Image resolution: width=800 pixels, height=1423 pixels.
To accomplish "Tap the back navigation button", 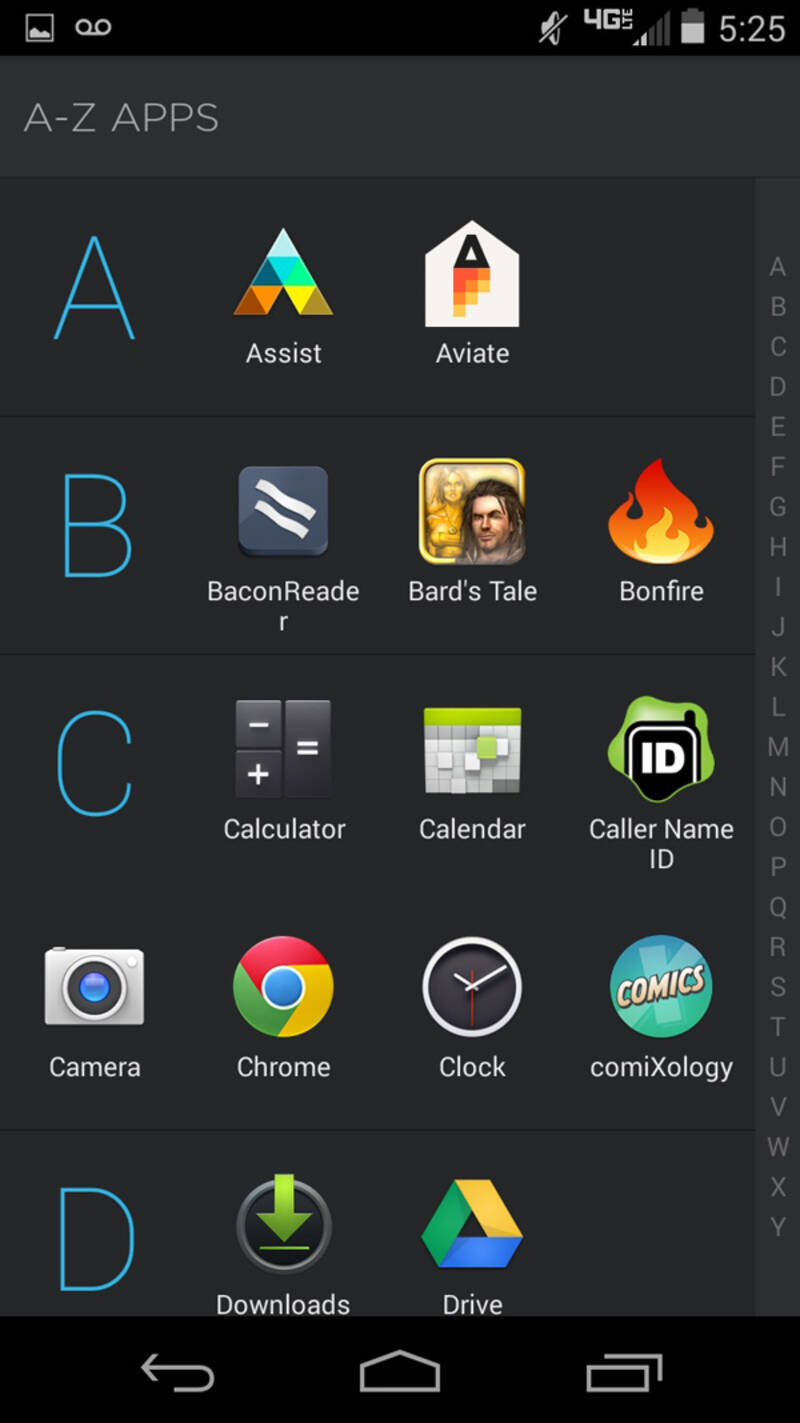I will (178, 1370).
